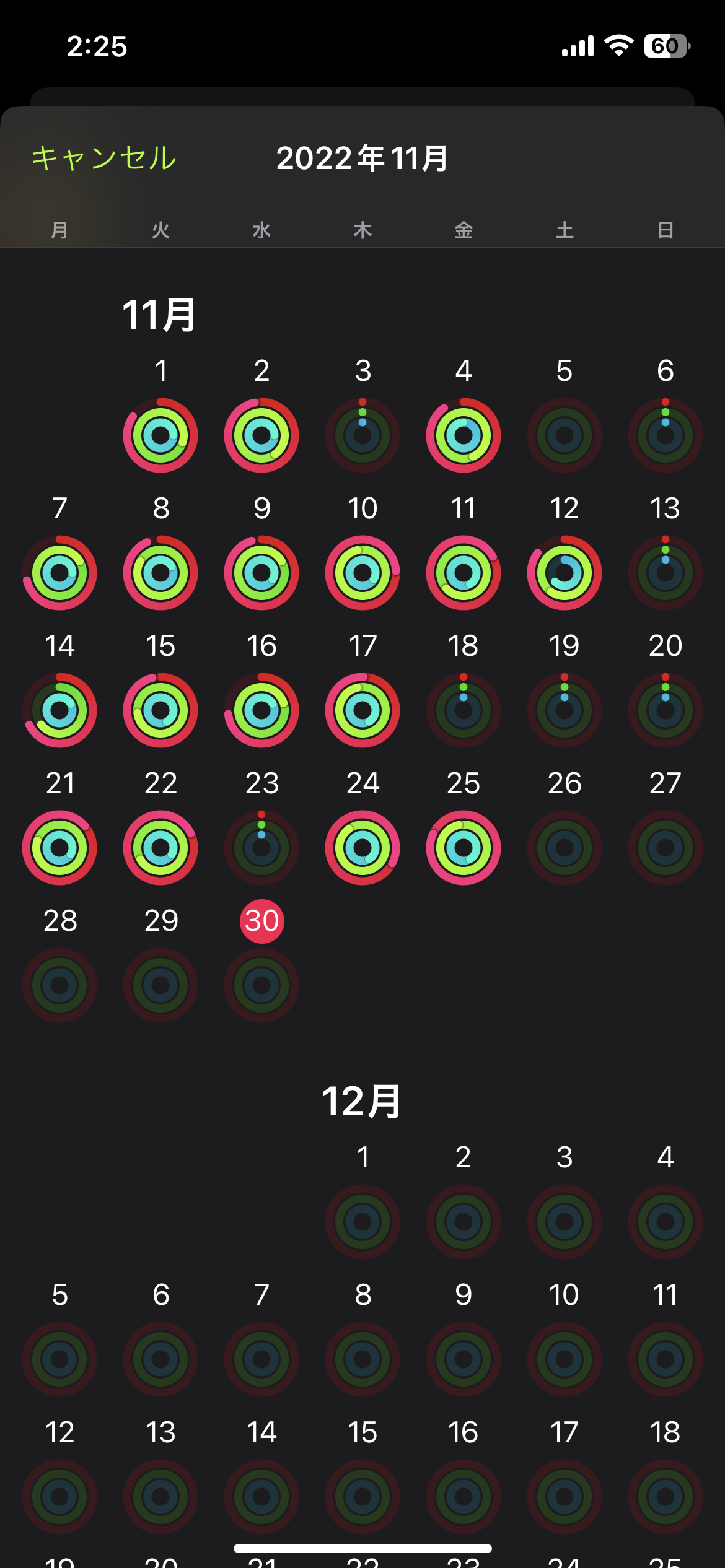Select November 1 activity rings
725x1568 pixels.
click(160, 435)
